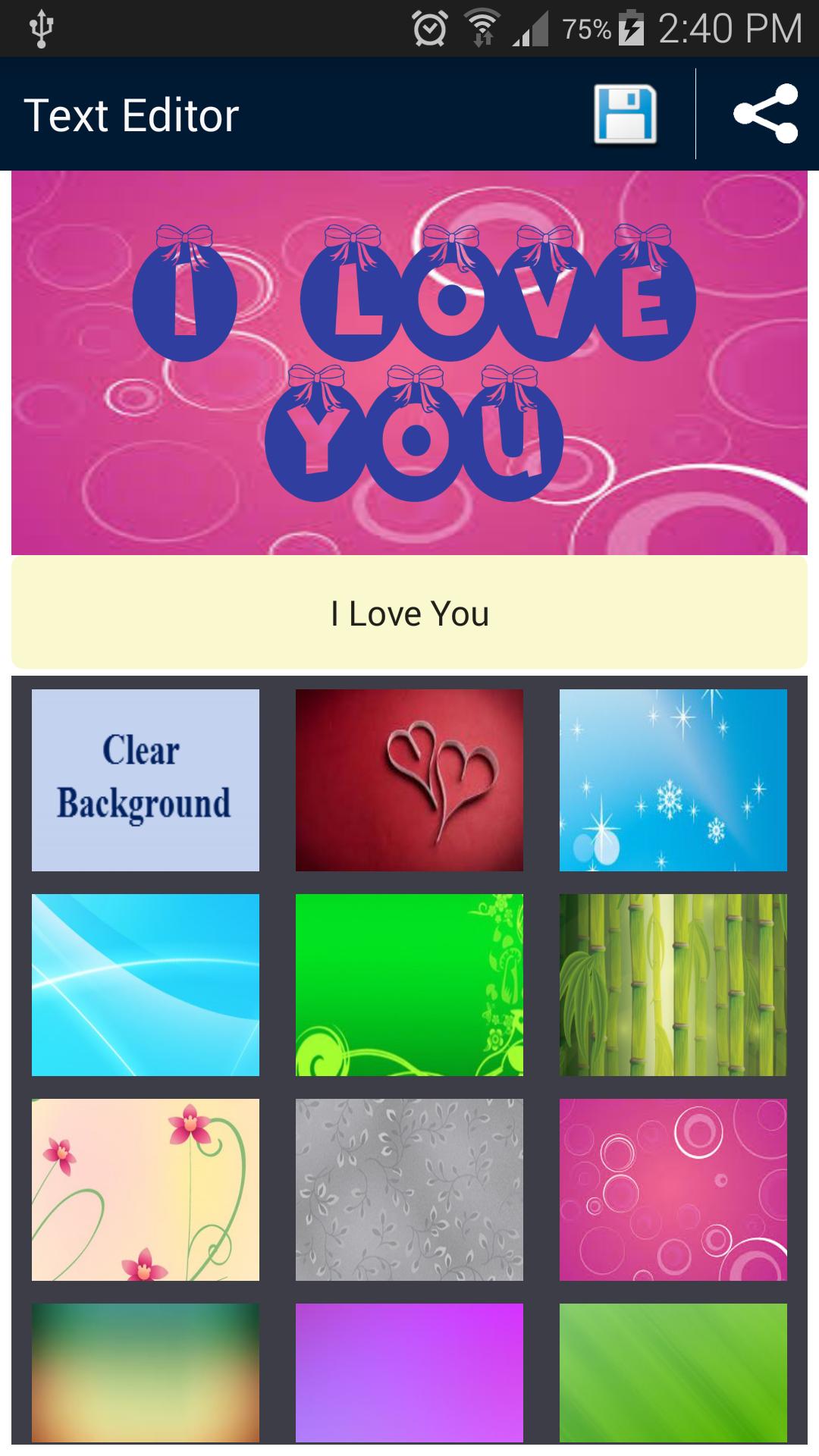Select the Clear Background tile

pos(146,780)
